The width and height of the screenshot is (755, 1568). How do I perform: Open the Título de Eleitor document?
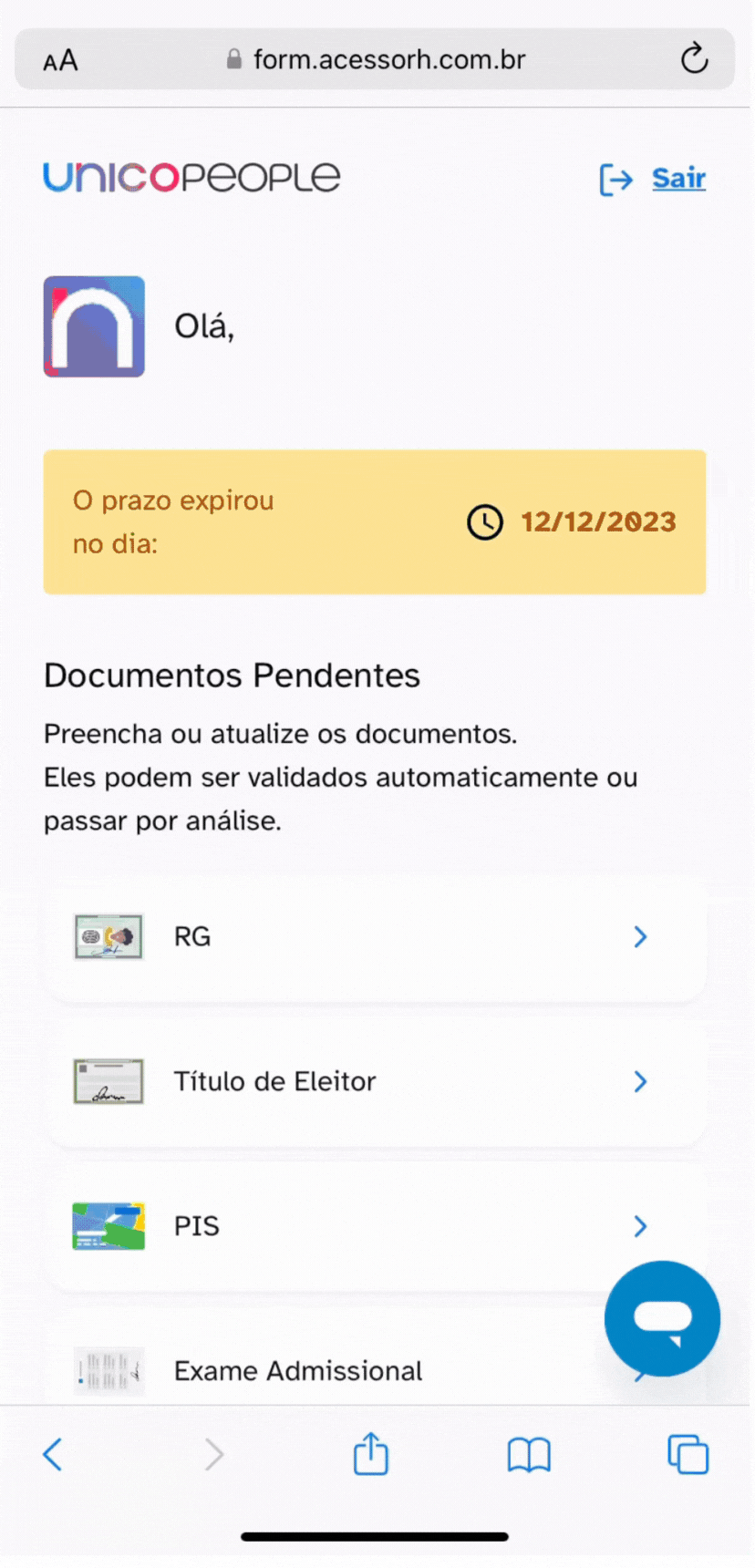coord(375,1081)
